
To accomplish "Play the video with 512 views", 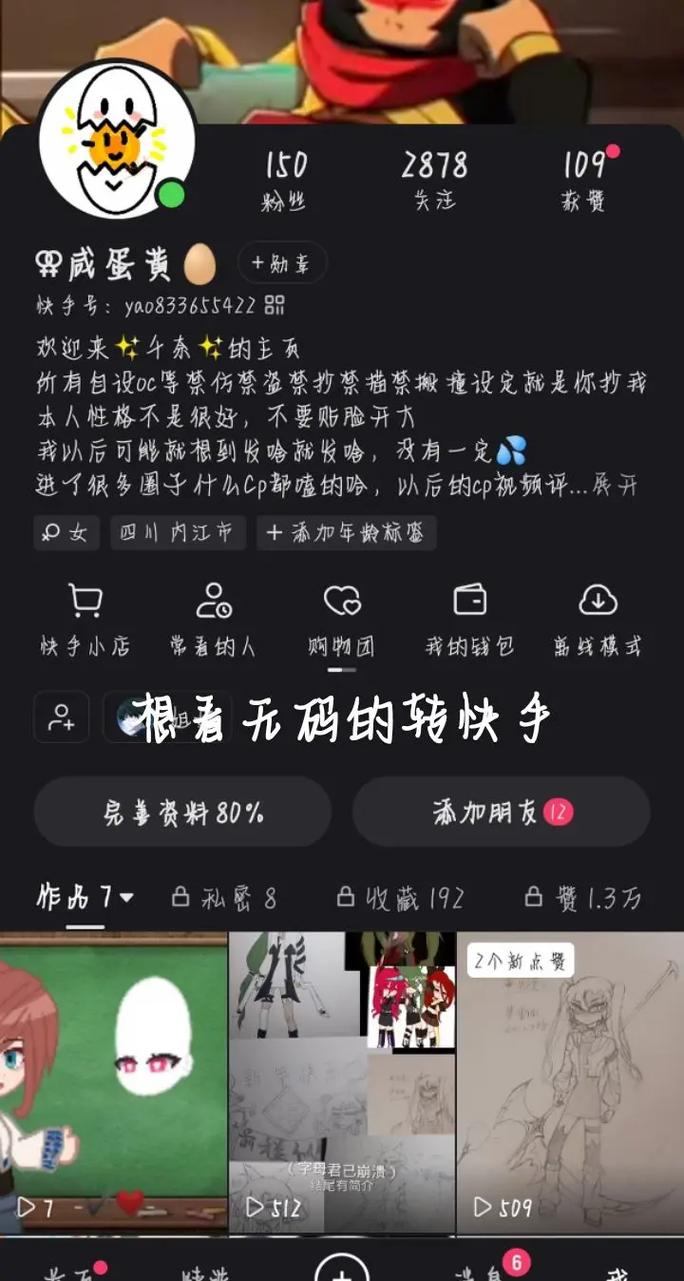I will [x=342, y=1080].
